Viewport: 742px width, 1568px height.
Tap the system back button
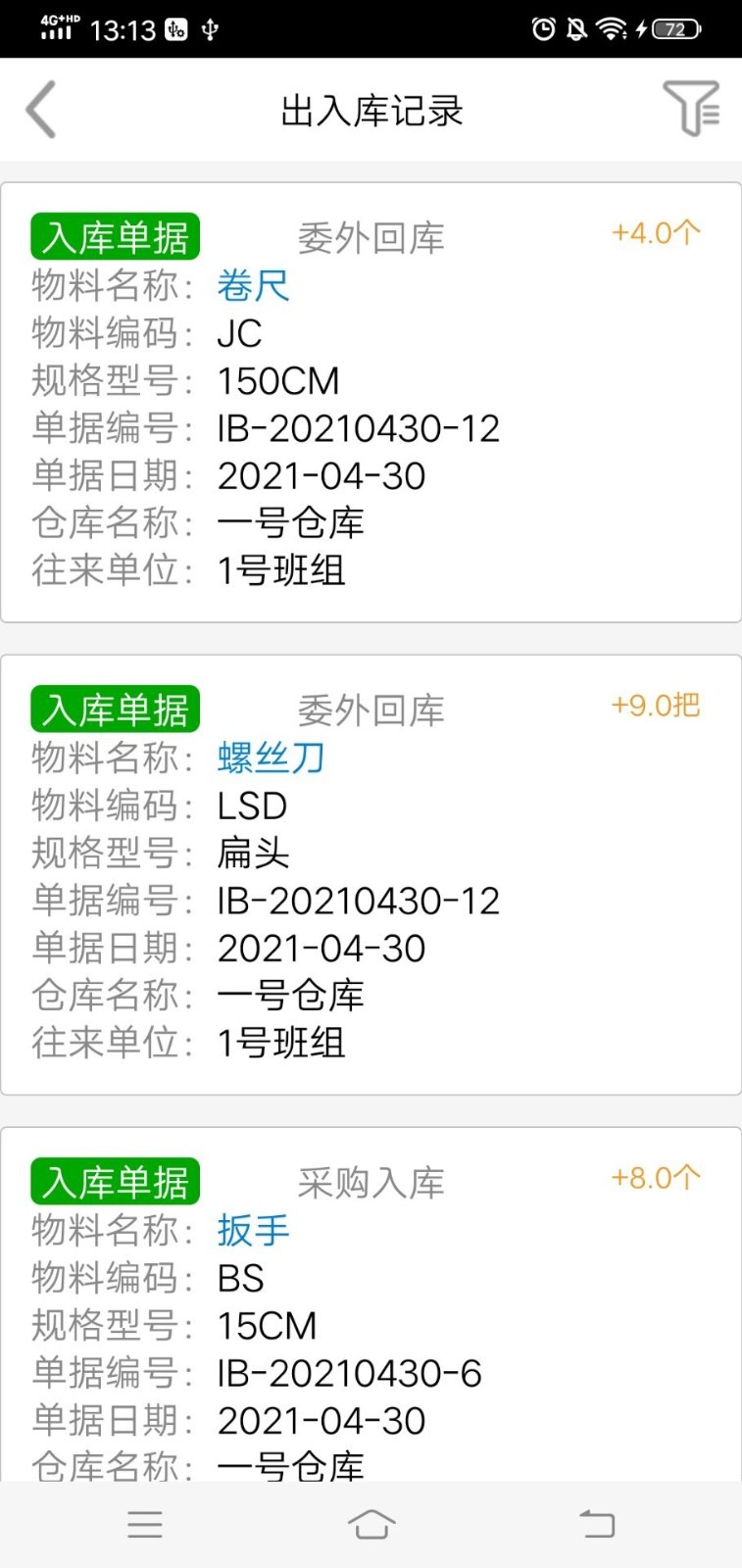(x=597, y=1525)
